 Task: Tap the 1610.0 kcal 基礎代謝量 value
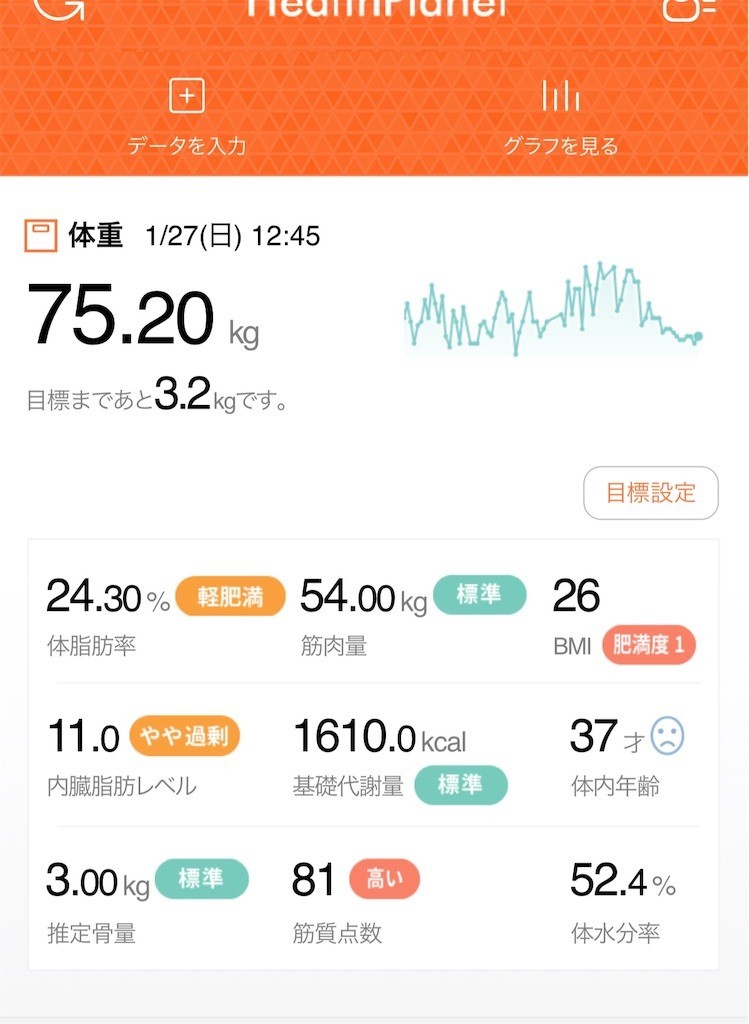pos(380,737)
